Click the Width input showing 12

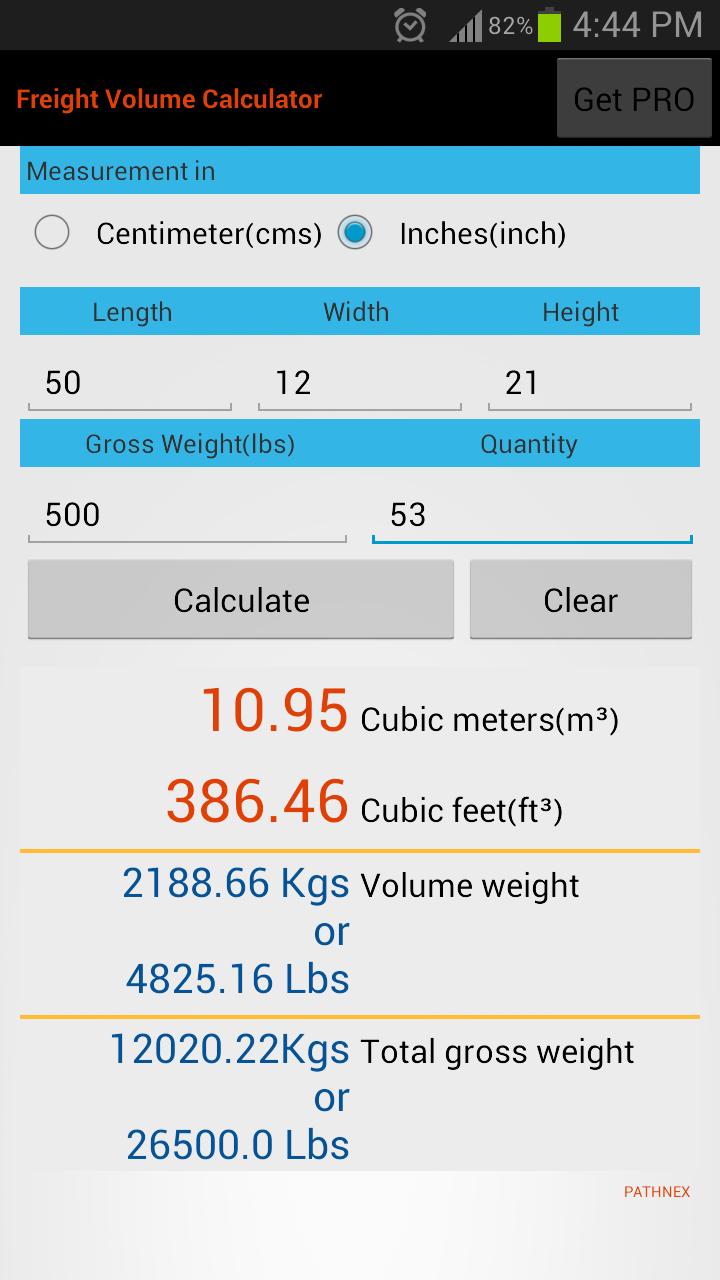358,383
